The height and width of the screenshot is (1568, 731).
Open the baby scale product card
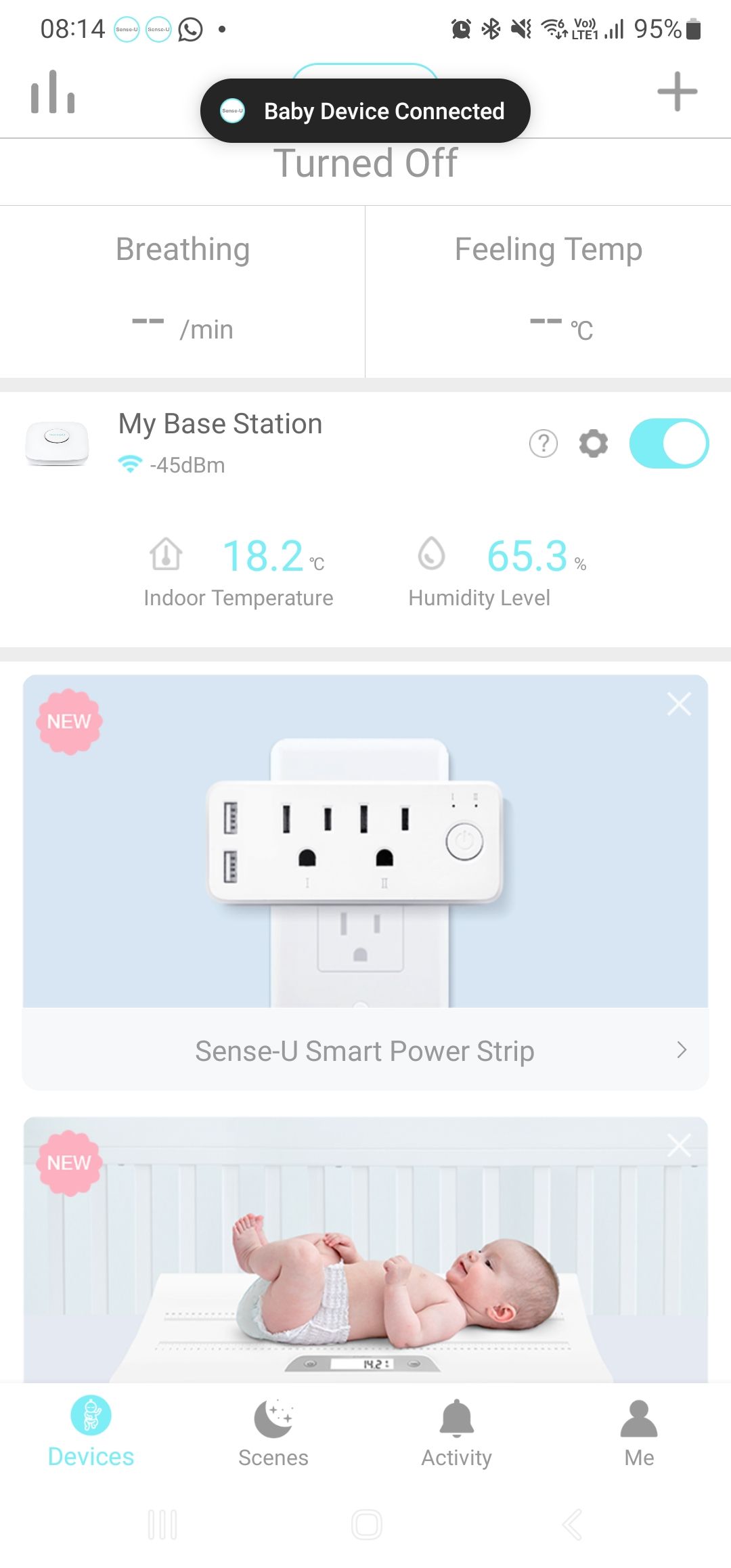pos(365,1250)
